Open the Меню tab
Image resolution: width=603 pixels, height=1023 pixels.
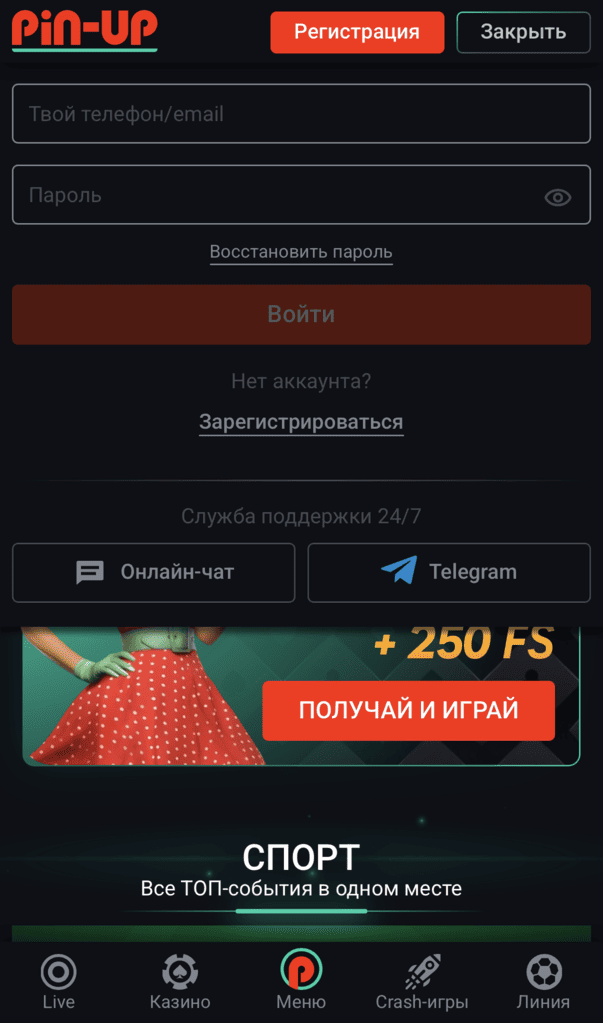pyautogui.click(x=301, y=982)
